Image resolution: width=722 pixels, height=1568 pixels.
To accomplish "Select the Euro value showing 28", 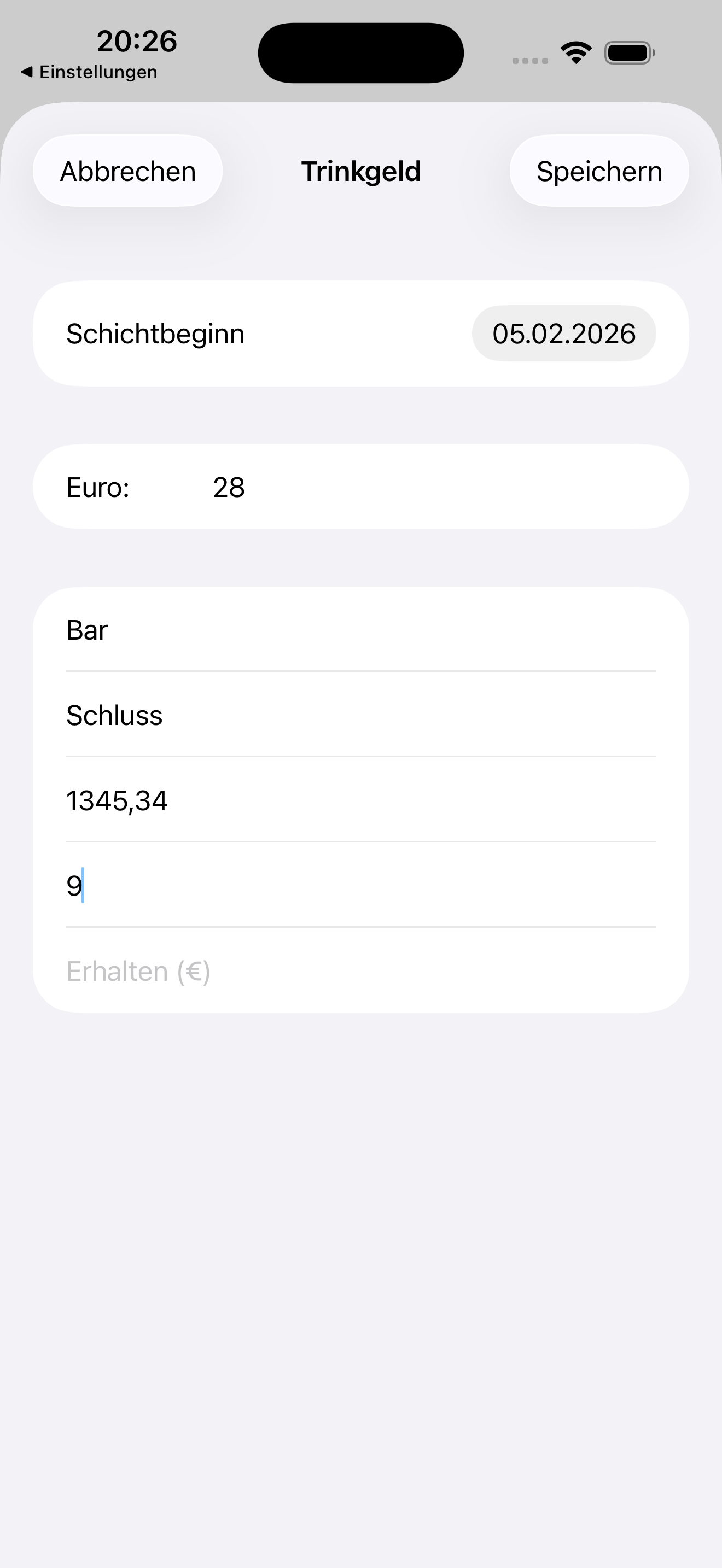I will [230, 487].
